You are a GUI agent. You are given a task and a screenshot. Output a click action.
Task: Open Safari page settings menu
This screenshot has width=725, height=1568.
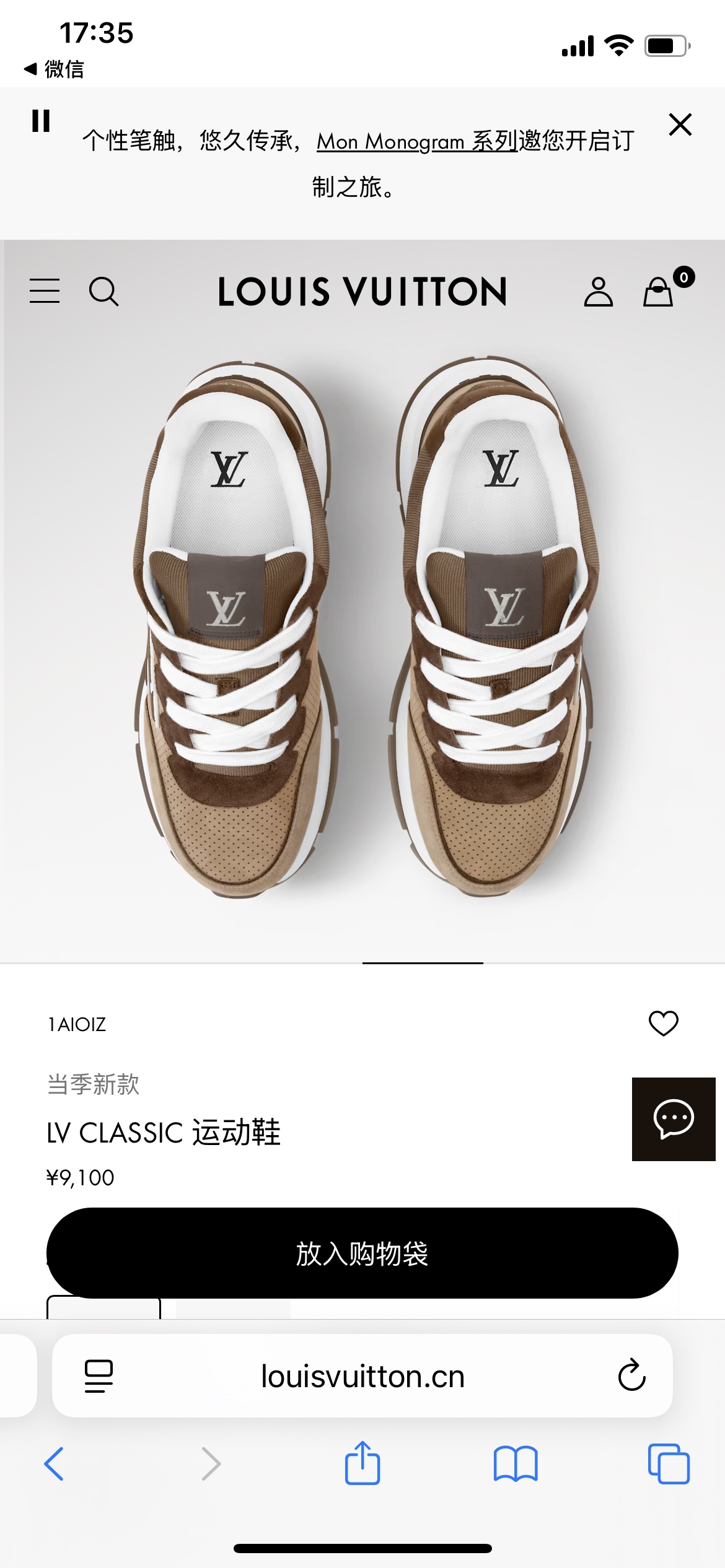point(99,1376)
